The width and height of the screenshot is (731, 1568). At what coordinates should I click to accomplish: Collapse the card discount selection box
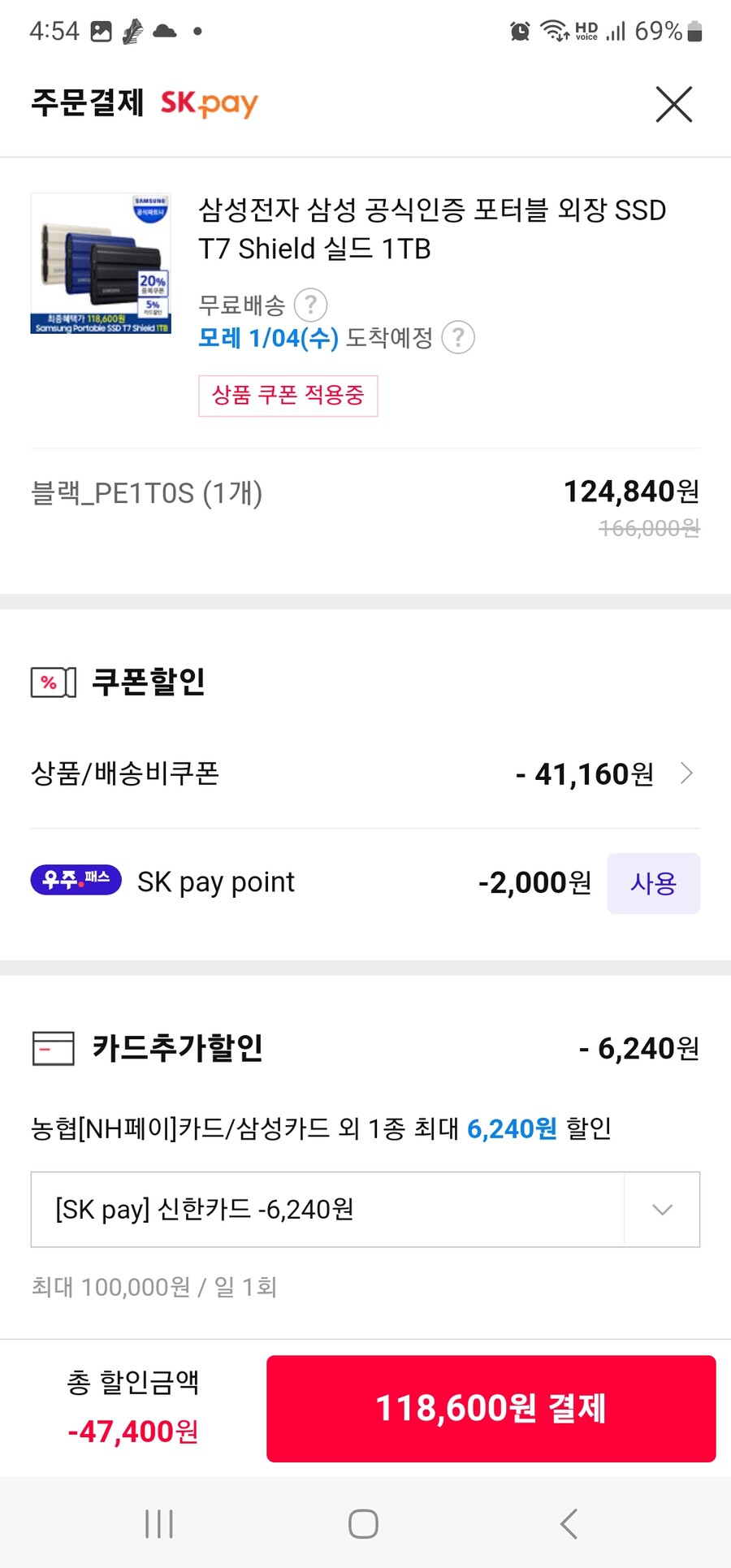point(662,1210)
